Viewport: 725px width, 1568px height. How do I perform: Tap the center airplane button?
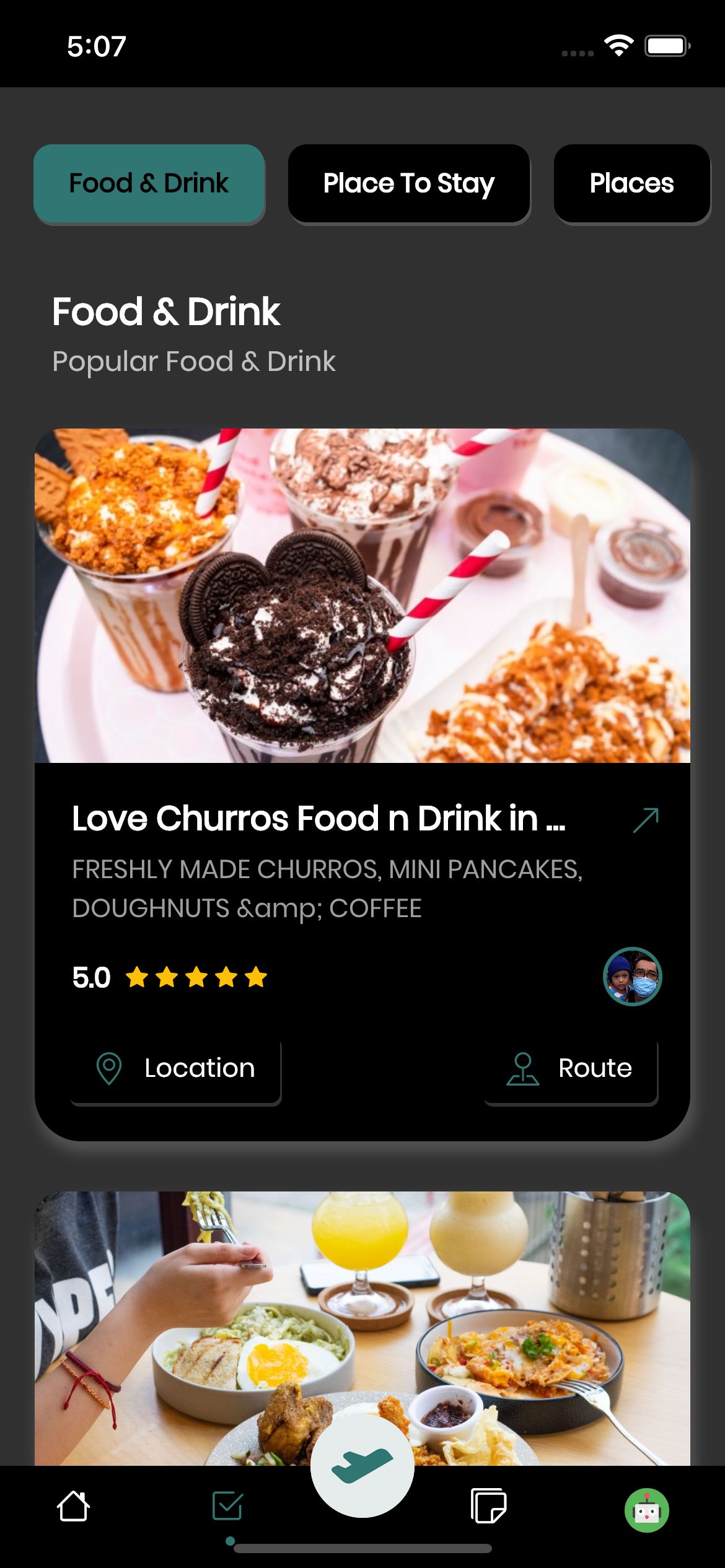click(362, 1465)
